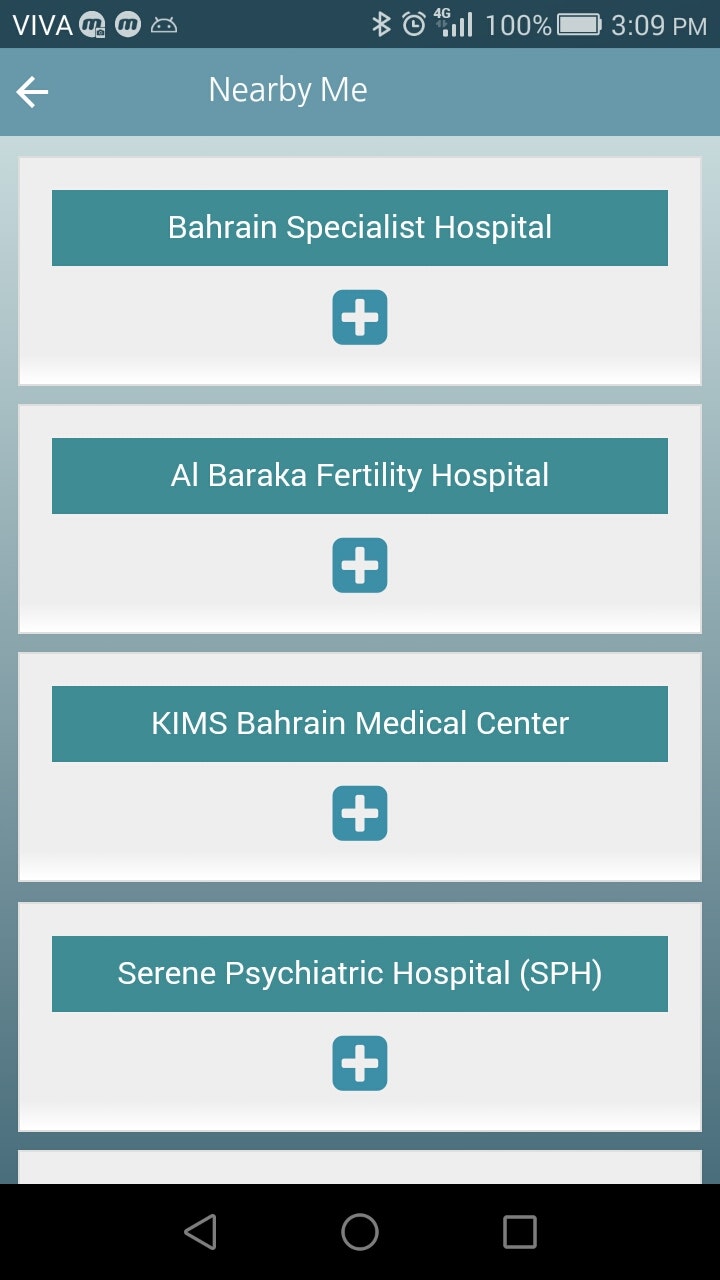This screenshot has width=720, height=1280.
Task: Expand details for KIMS Bahrain Medical Center
Action: coord(360,813)
